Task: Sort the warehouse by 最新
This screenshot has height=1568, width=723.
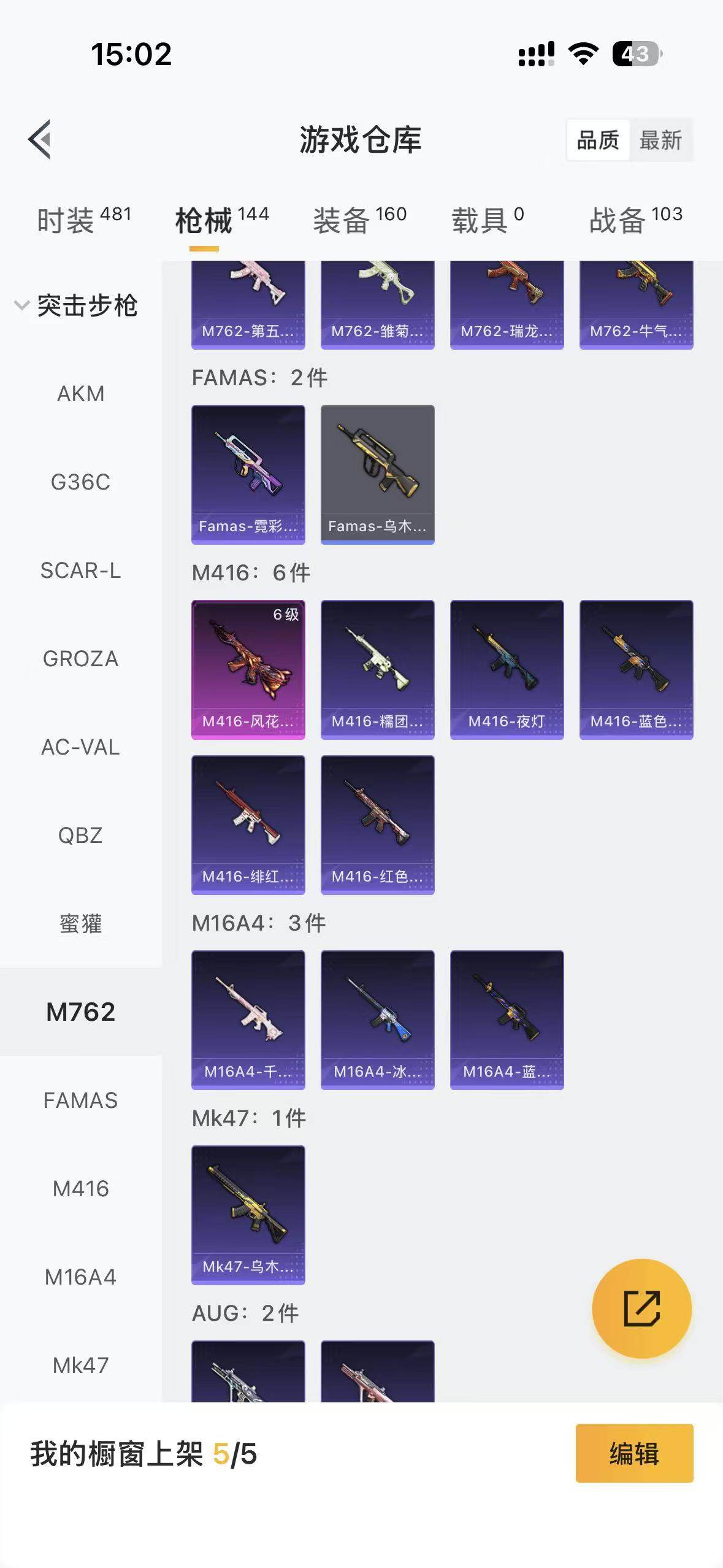Action: click(x=660, y=140)
